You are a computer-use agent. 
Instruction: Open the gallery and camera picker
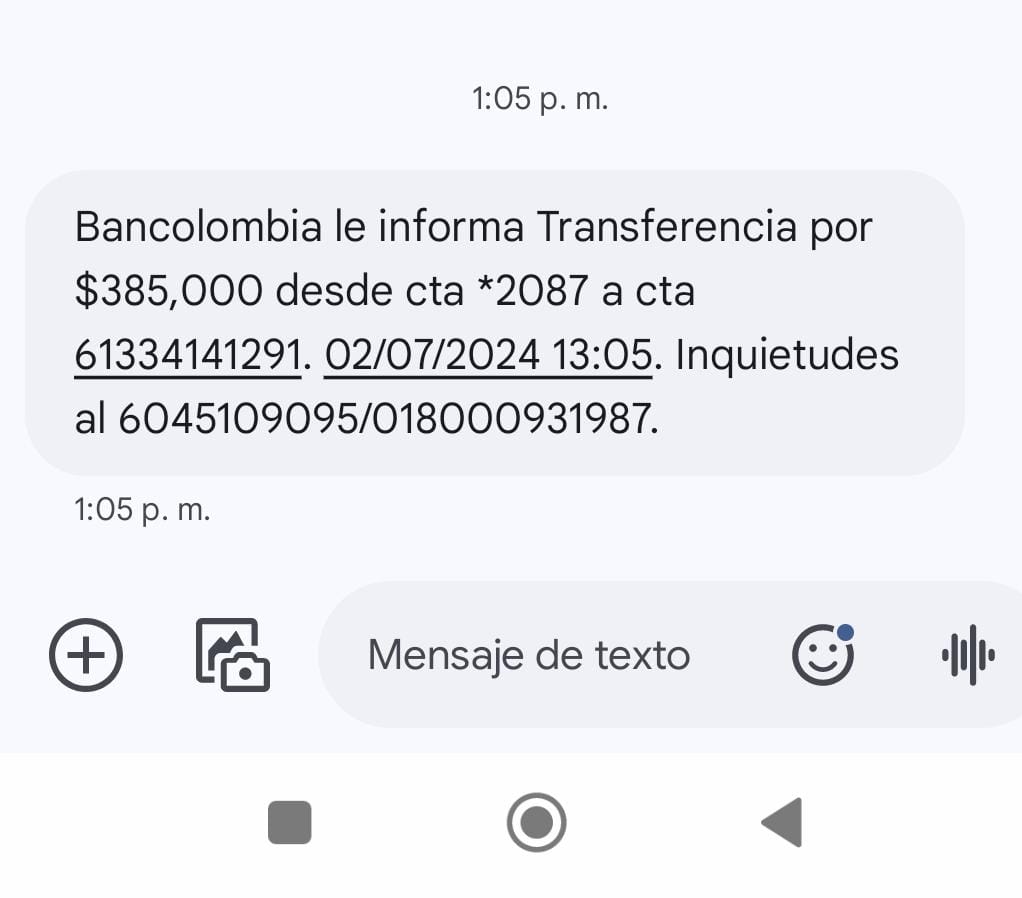coord(232,656)
